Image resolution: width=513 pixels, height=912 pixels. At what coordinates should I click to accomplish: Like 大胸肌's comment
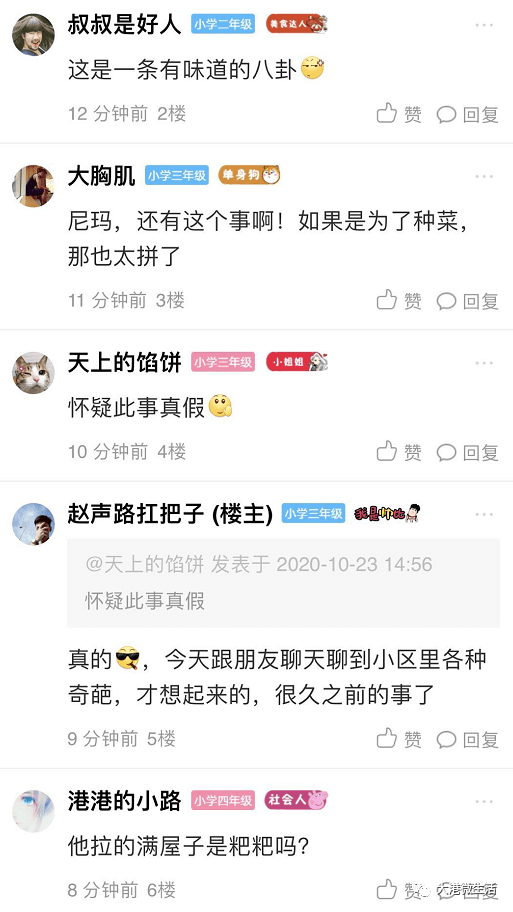click(398, 300)
